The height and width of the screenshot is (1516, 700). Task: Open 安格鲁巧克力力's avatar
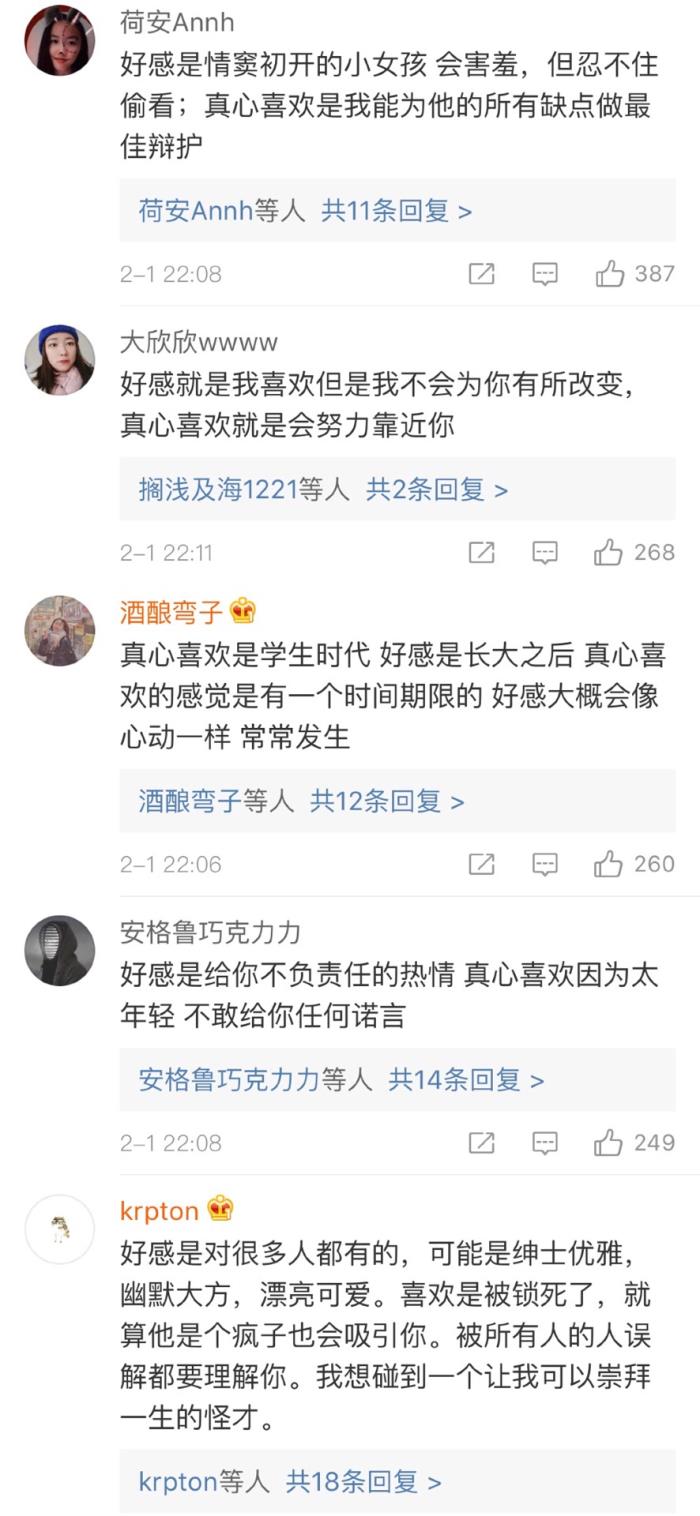click(x=59, y=950)
